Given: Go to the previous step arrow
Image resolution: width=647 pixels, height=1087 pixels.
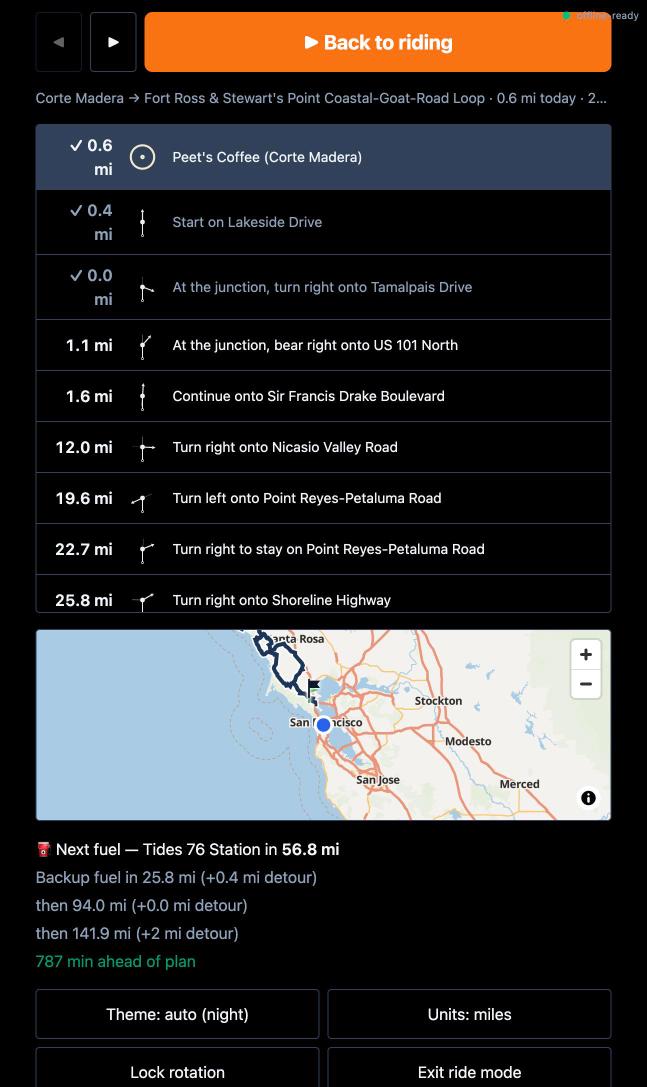Looking at the screenshot, I should tap(59, 42).
